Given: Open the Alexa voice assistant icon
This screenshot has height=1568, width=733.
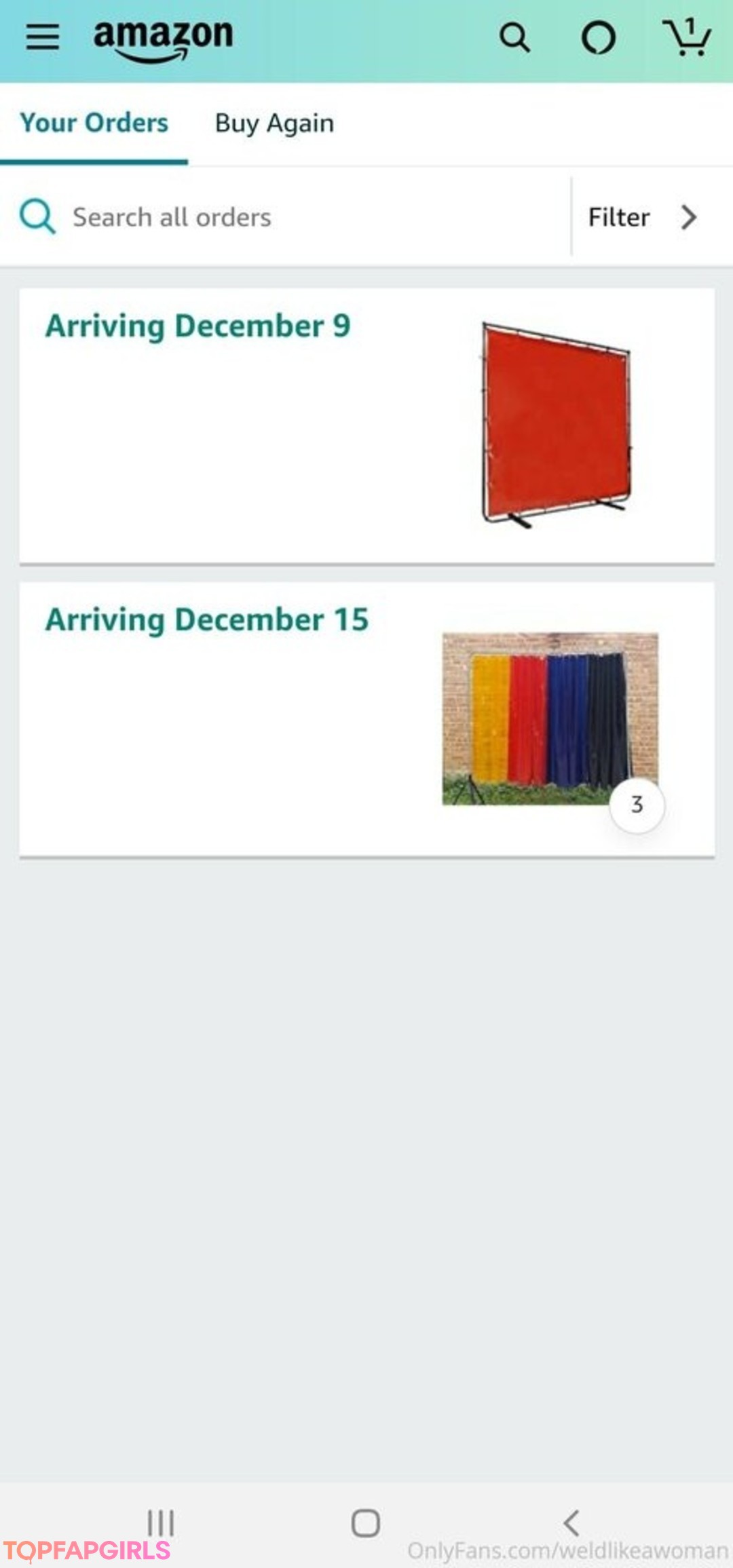Looking at the screenshot, I should (599, 38).
